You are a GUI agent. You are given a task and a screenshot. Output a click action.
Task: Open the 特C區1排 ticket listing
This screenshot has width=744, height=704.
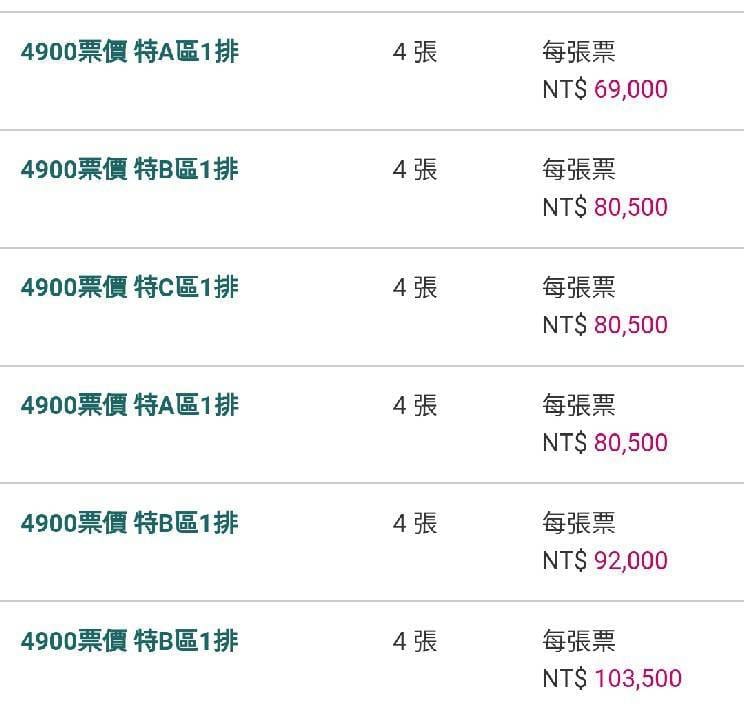coord(130,288)
